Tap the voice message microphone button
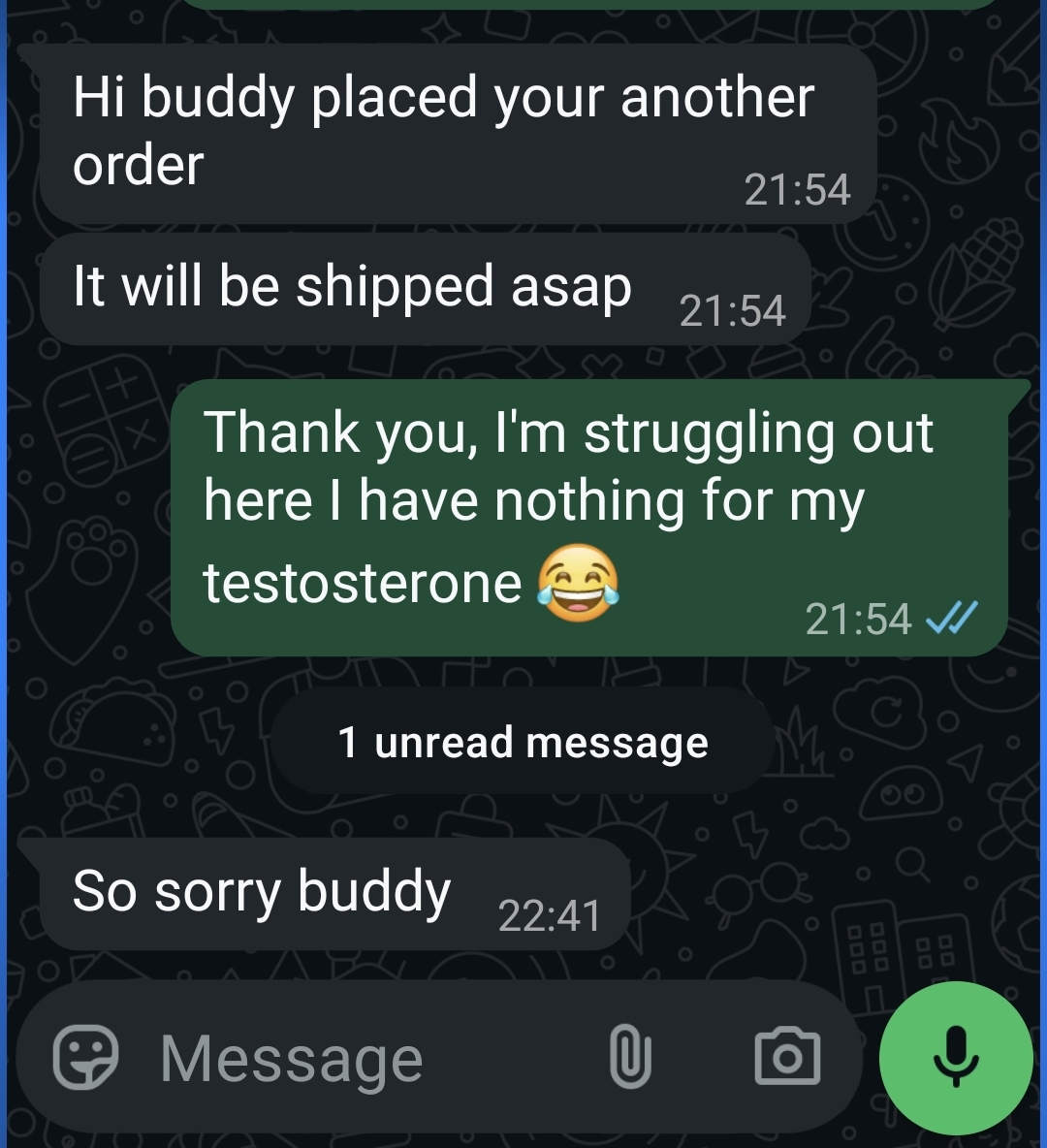Viewport: 1047px width, 1148px height. tap(955, 1058)
